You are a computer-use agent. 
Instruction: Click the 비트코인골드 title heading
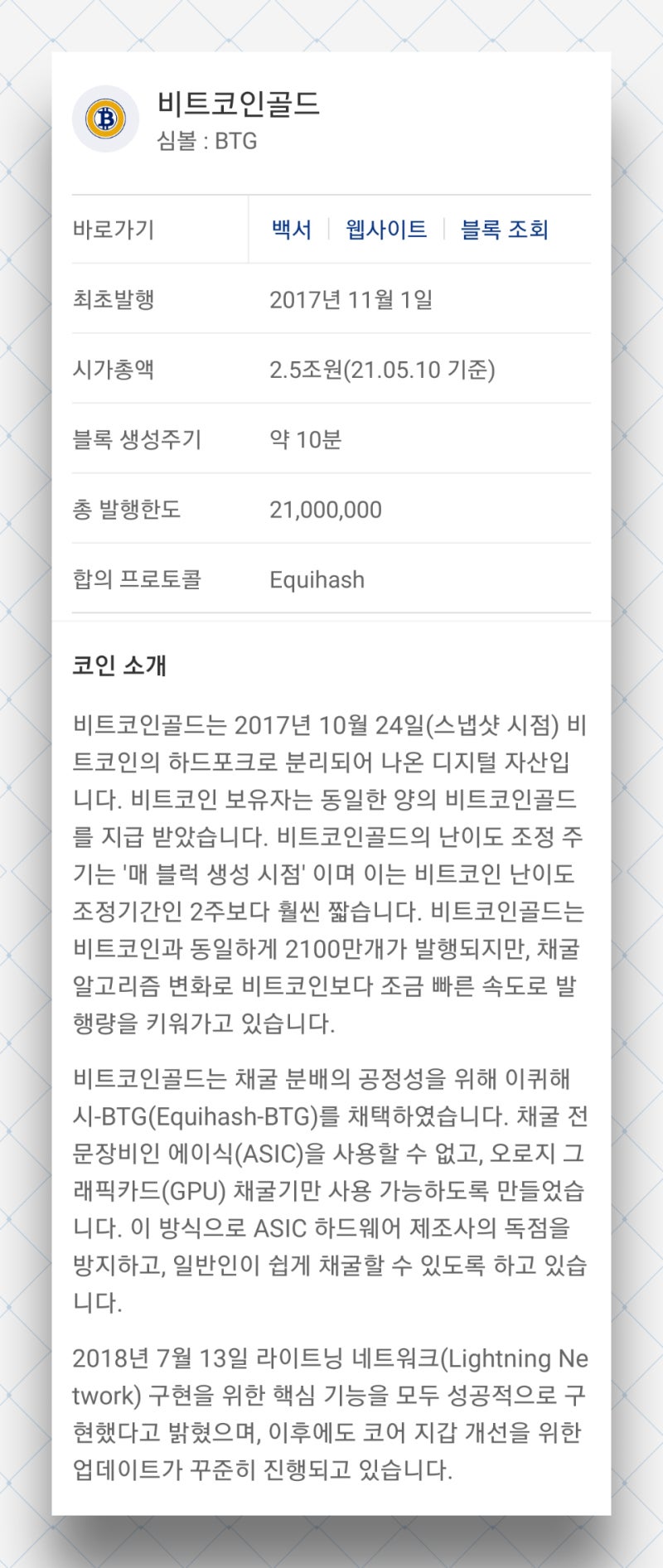pos(240,105)
